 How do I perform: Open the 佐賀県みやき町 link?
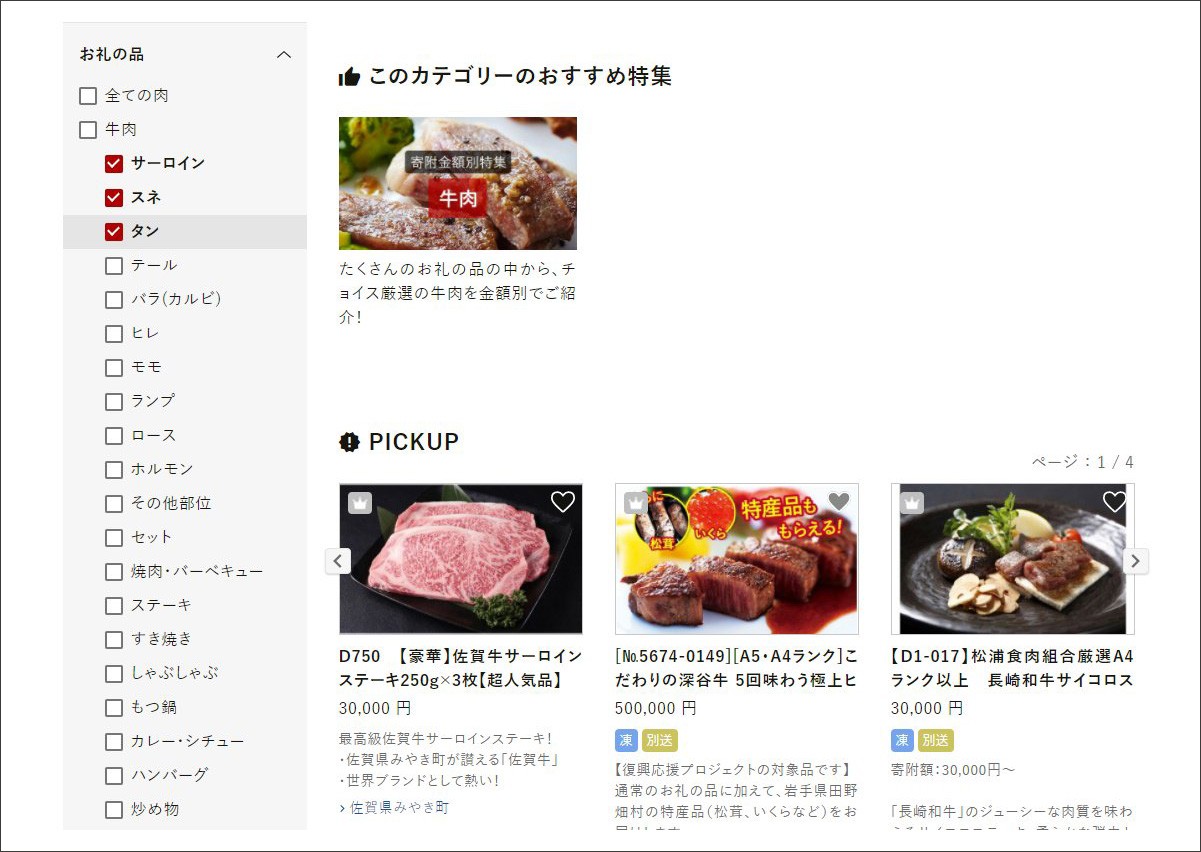click(399, 807)
